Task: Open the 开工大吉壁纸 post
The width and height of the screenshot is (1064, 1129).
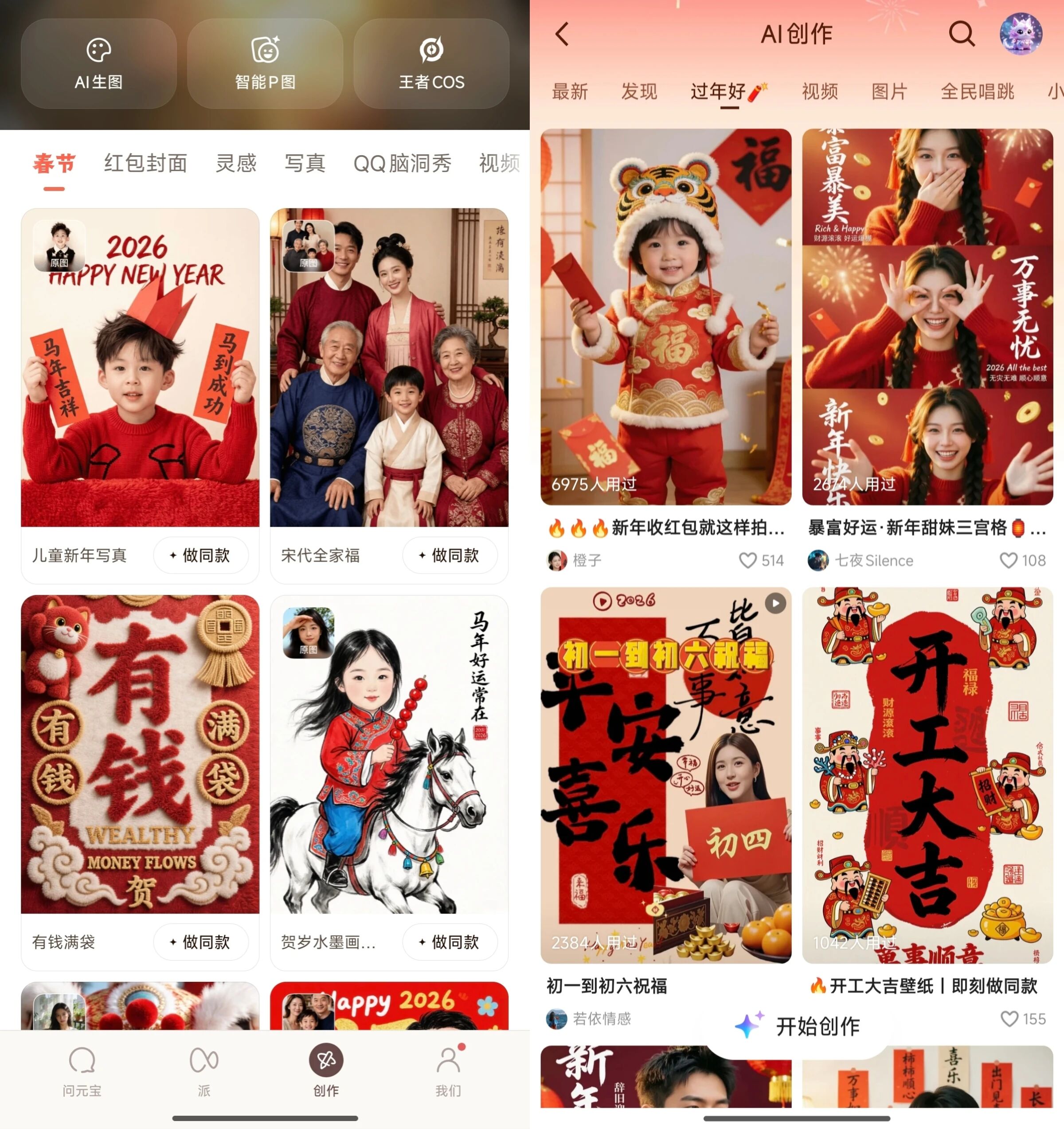Action: click(927, 775)
